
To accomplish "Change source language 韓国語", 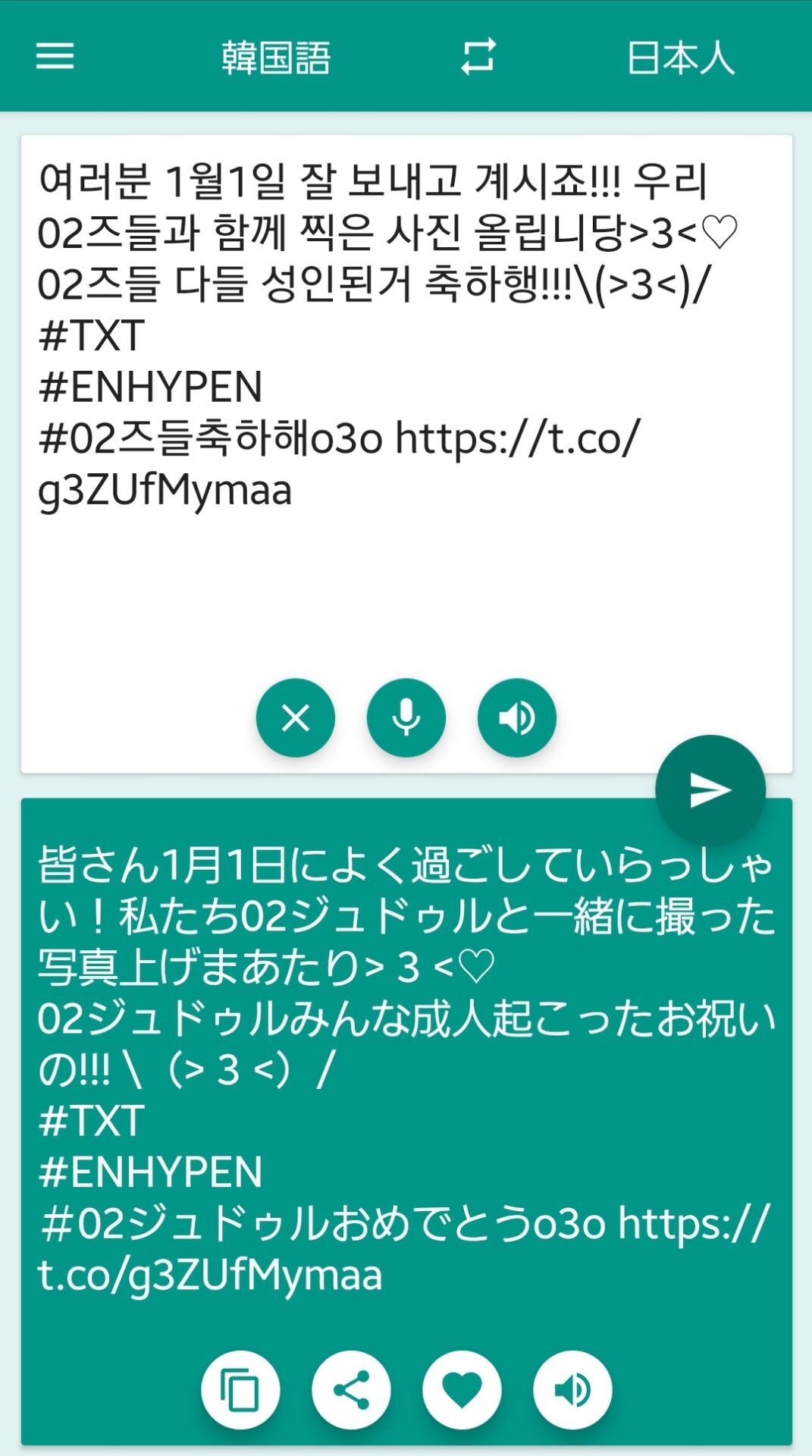I will click(x=276, y=58).
